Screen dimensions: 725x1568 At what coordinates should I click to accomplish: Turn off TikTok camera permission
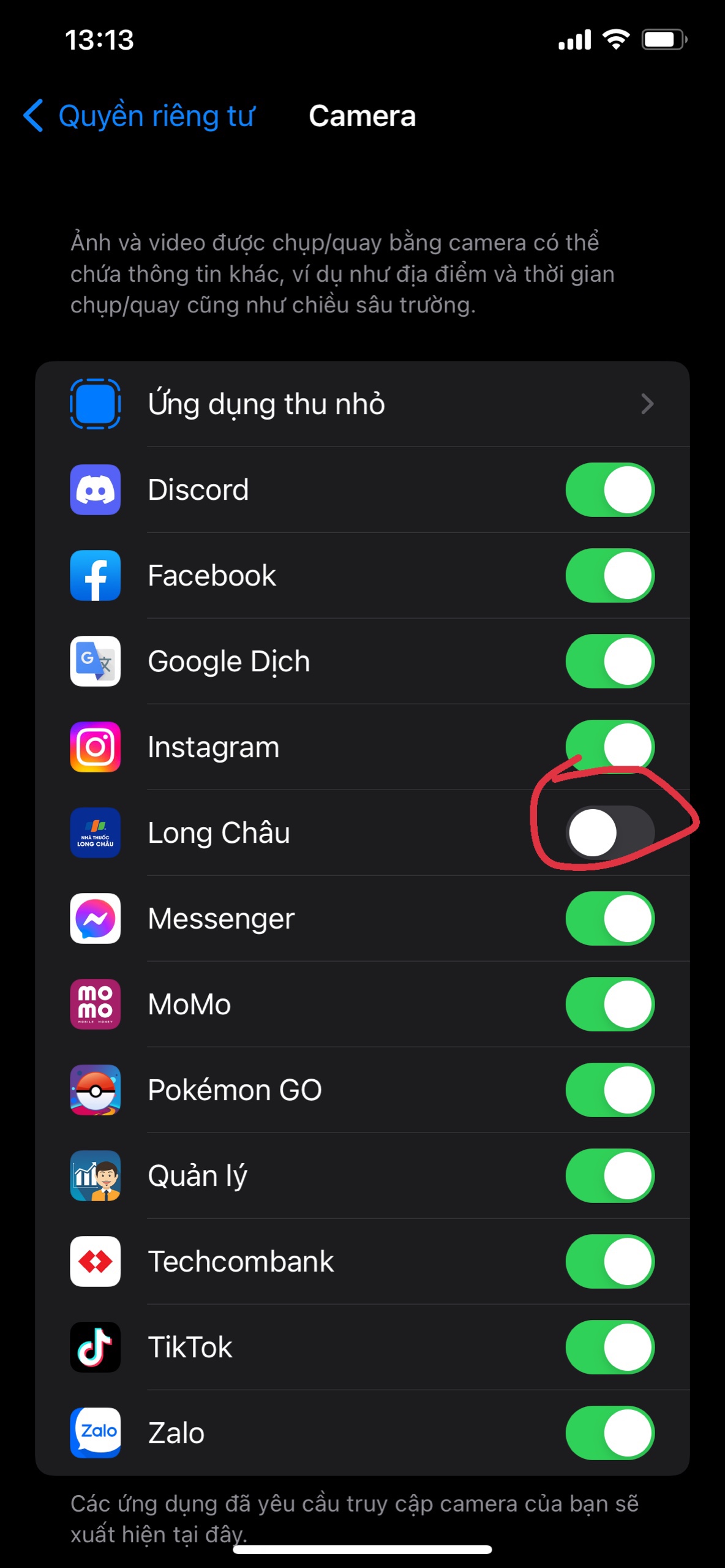click(610, 1347)
